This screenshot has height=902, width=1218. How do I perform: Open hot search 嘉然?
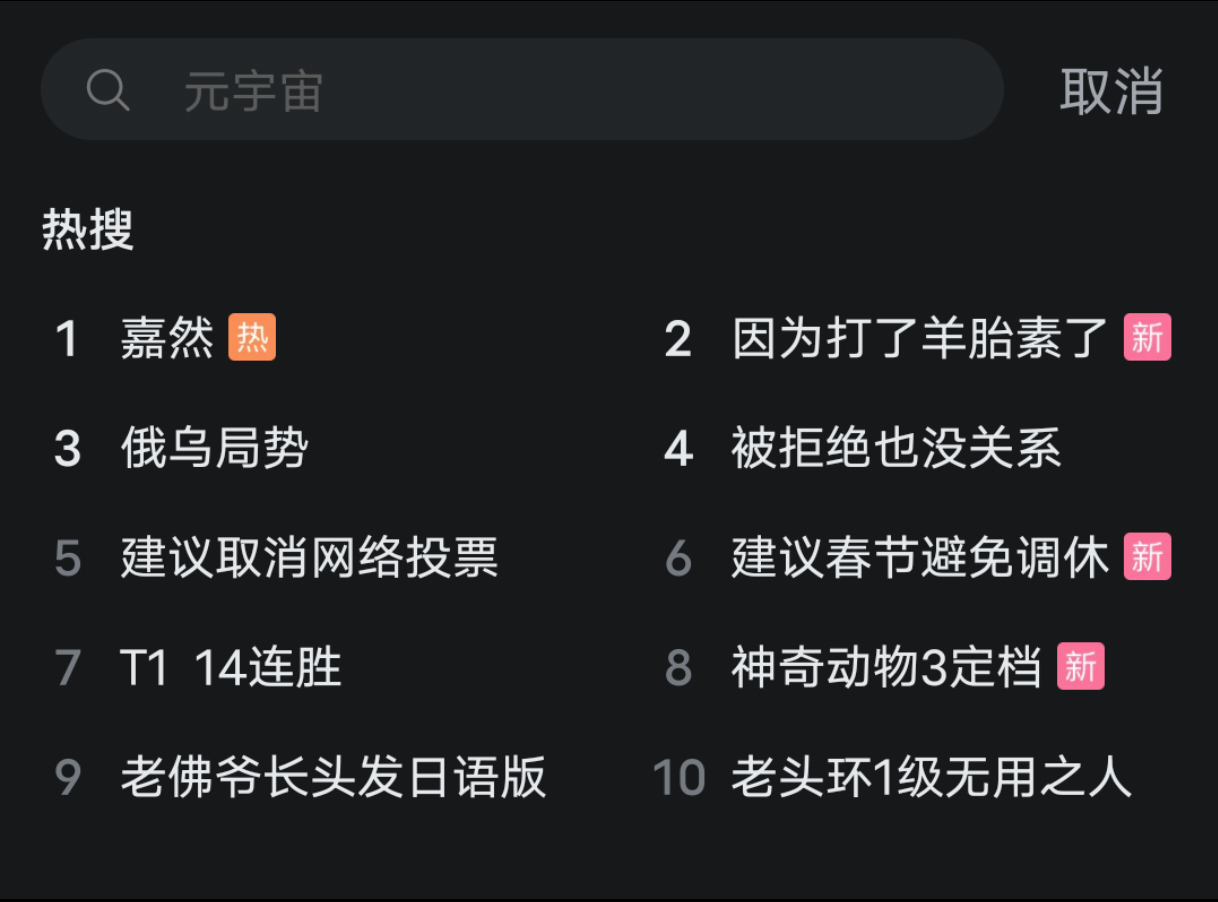click(x=167, y=339)
